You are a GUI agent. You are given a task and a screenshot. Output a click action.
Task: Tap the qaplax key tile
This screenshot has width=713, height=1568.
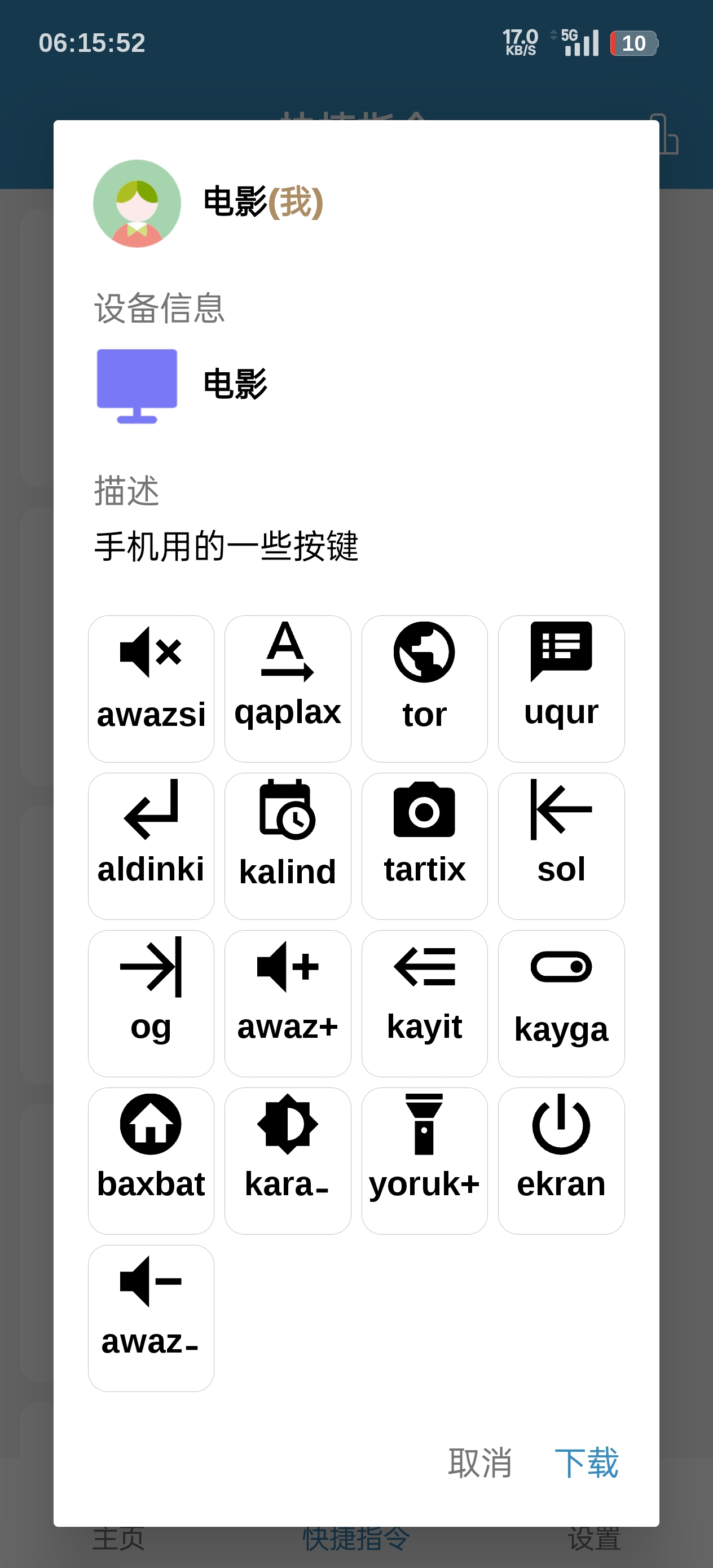point(287,689)
